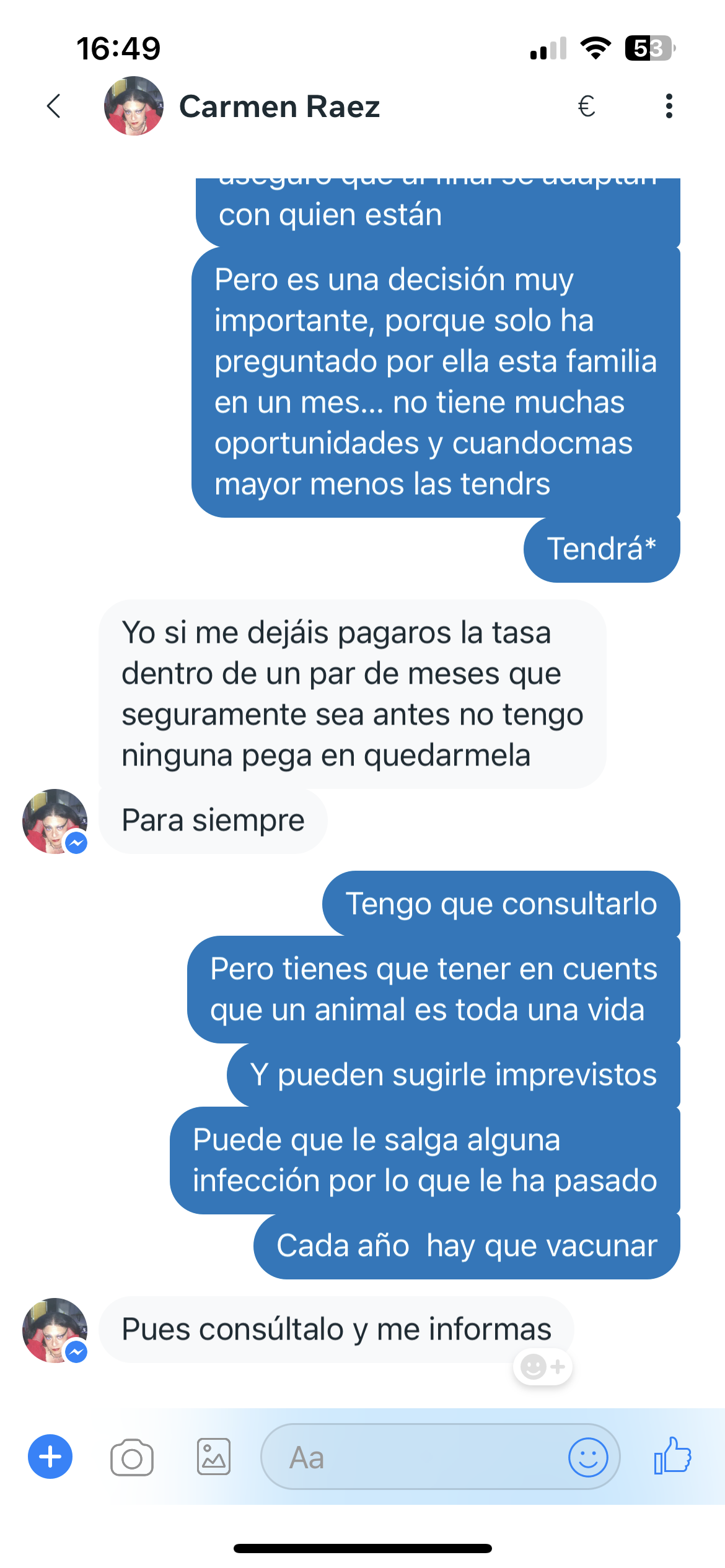725x1568 pixels.
Task: Send a thumbs-up like
Action: (673, 1455)
